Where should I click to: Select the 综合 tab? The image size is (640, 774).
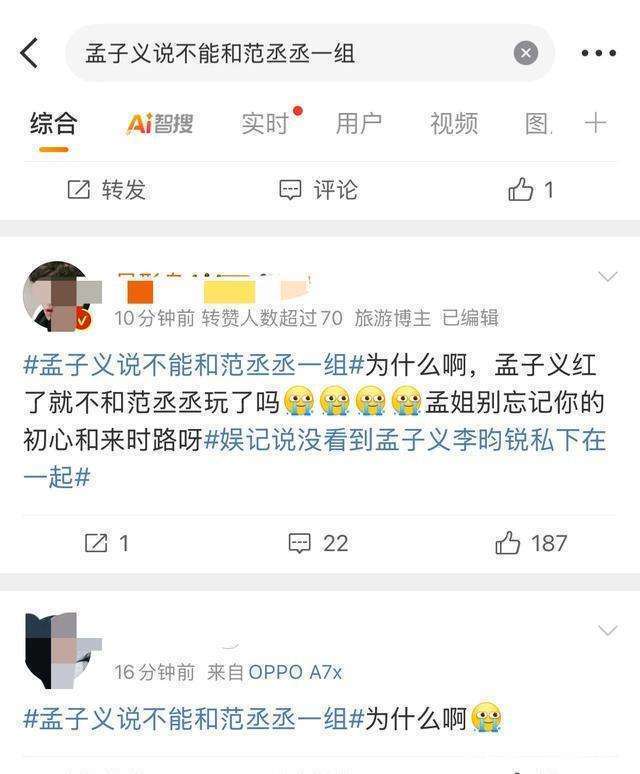[53, 124]
